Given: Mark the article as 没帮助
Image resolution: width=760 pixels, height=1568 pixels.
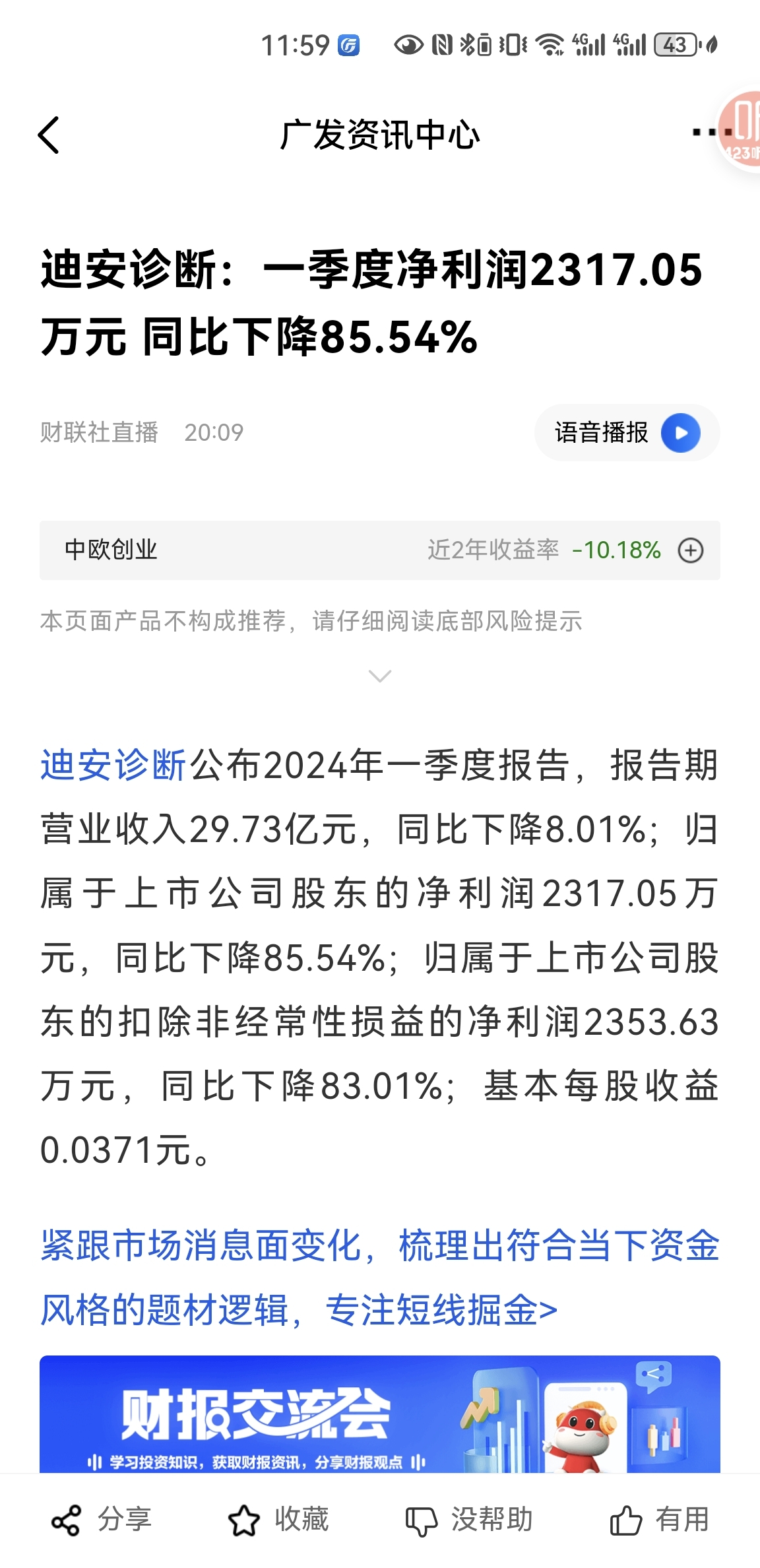Looking at the screenshot, I should click(x=468, y=1520).
